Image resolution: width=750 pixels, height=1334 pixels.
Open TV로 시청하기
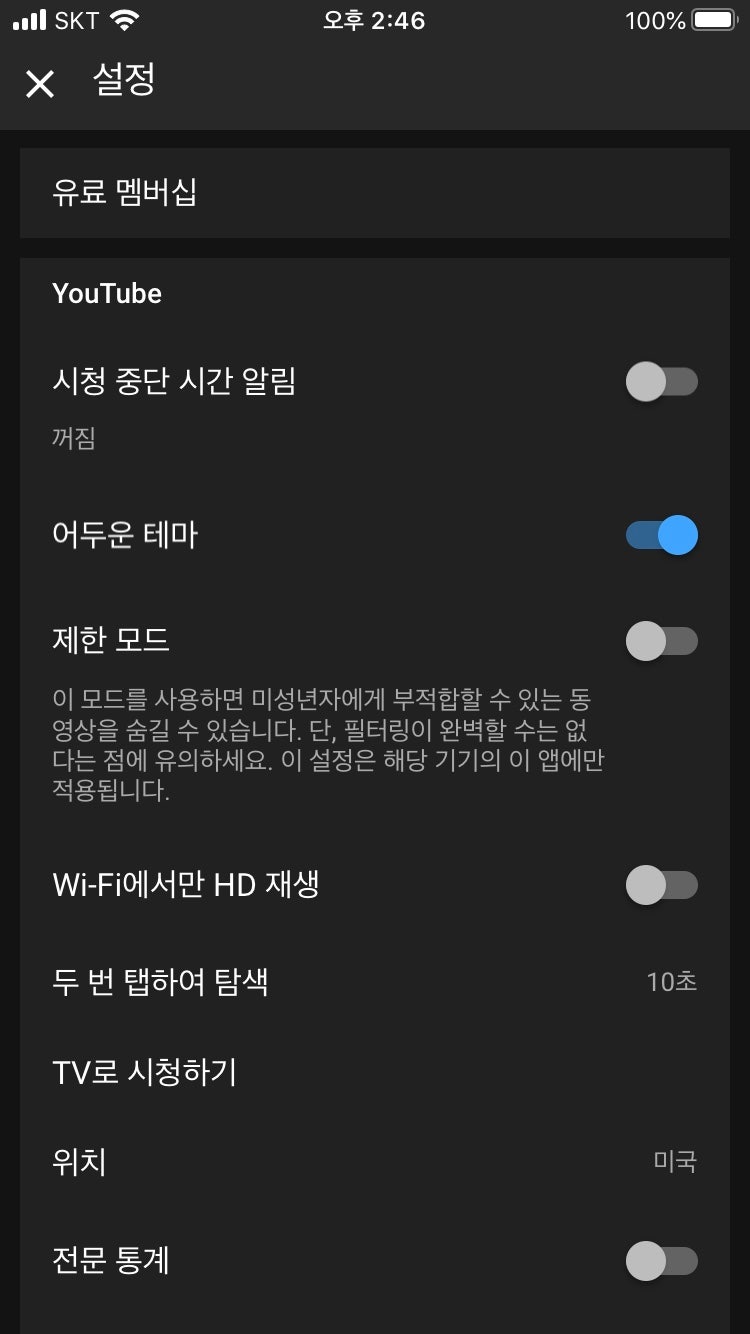coord(374,1072)
